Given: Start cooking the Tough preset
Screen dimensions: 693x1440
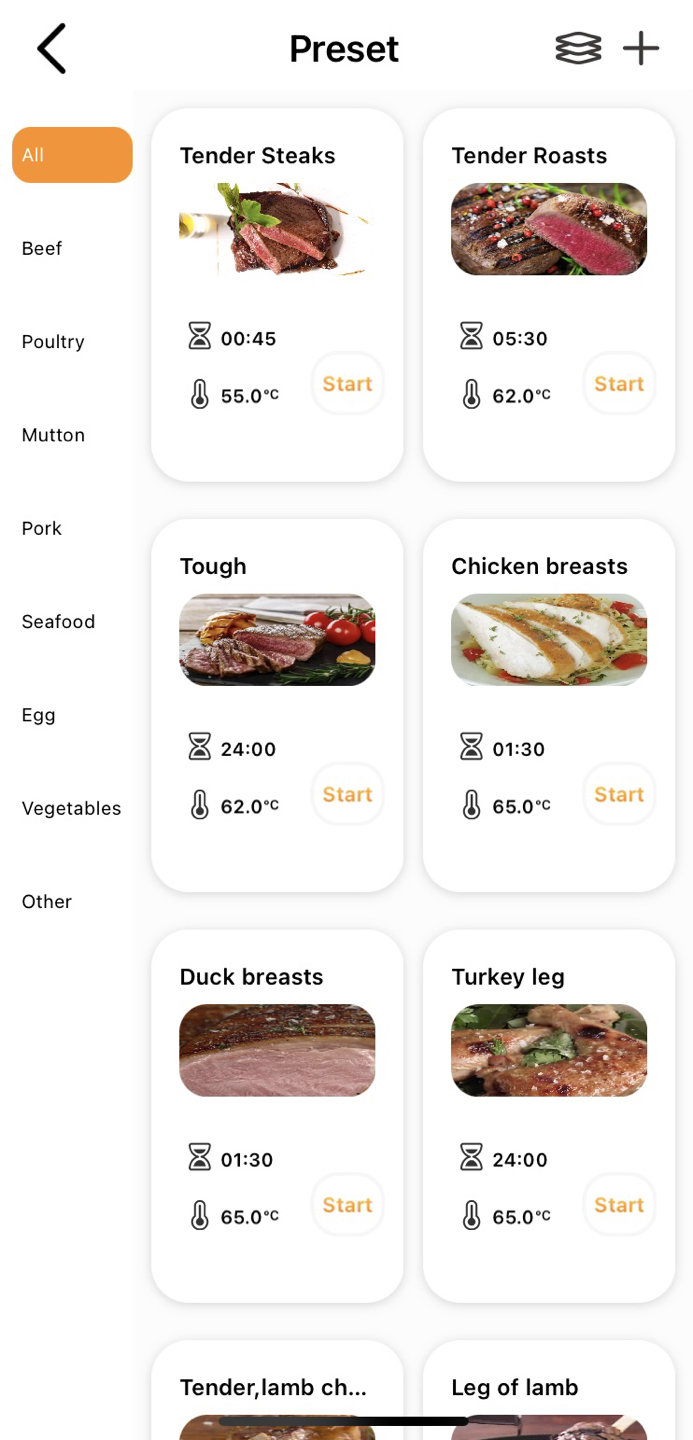Looking at the screenshot, I should coord(348,795).
